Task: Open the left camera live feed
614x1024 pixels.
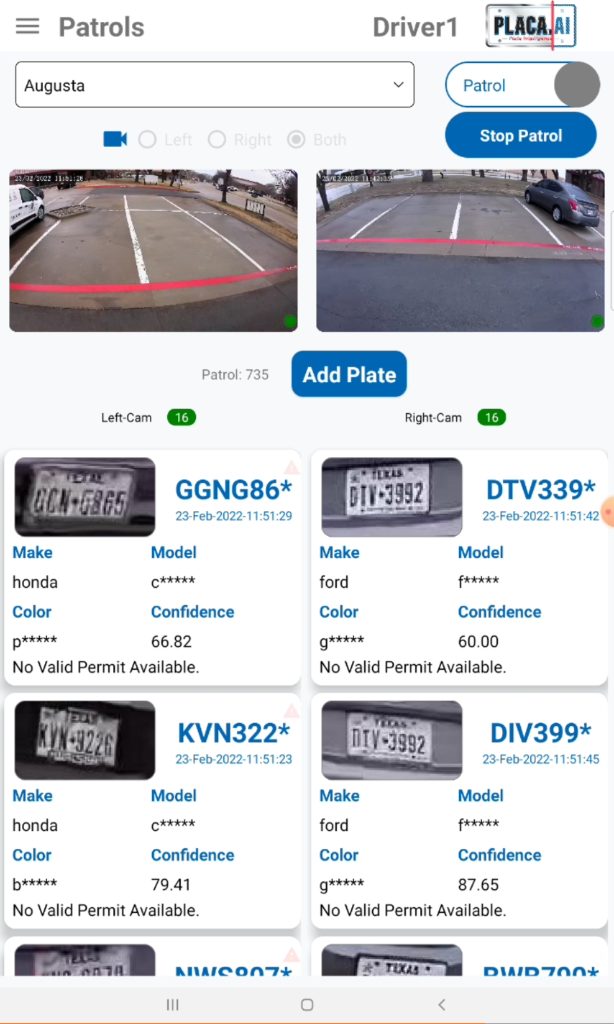Action: click(x=153, y=250)
